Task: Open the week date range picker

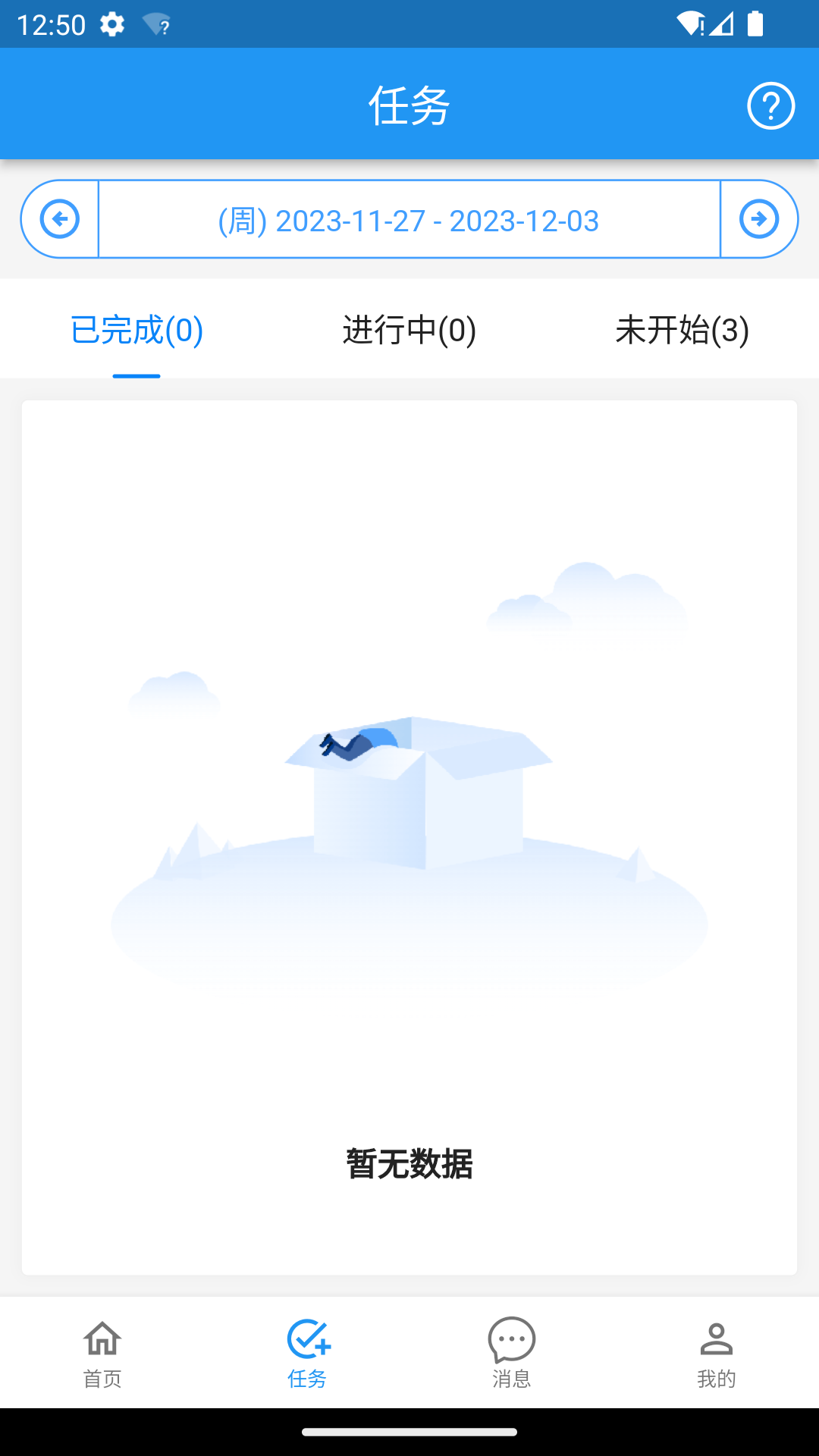Action: 408,220
